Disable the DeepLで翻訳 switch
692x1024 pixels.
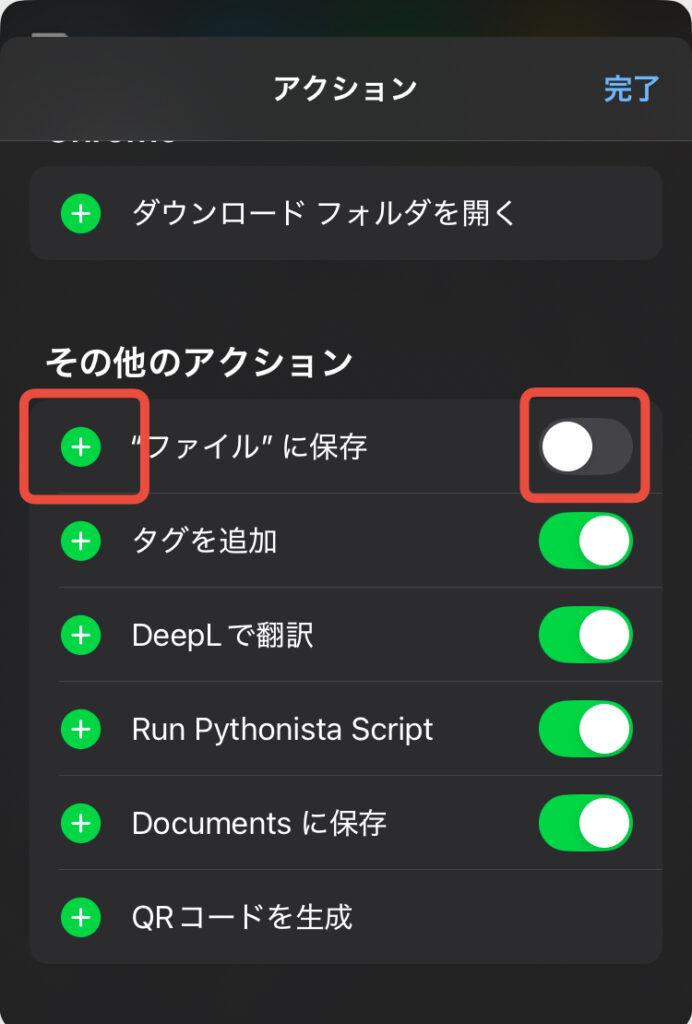point(586,635)
